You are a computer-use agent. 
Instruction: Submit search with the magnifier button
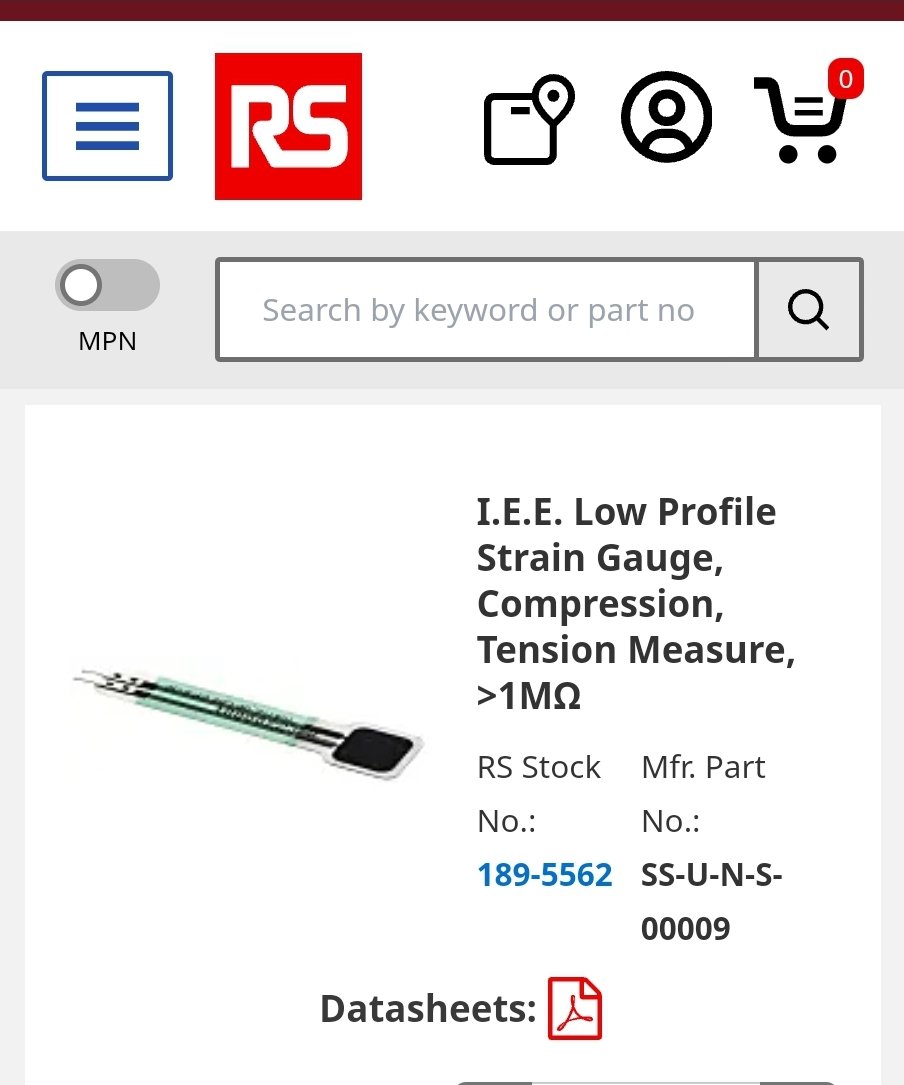click(x=809, y=310)
